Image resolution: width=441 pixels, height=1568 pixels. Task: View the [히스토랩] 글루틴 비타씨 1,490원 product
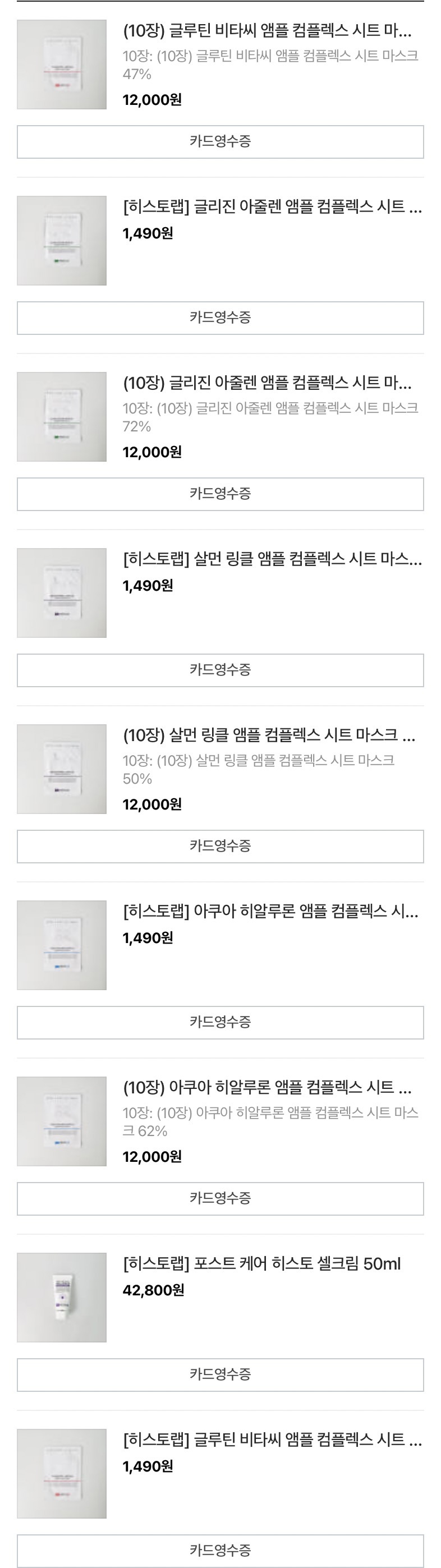(272, 1440)
